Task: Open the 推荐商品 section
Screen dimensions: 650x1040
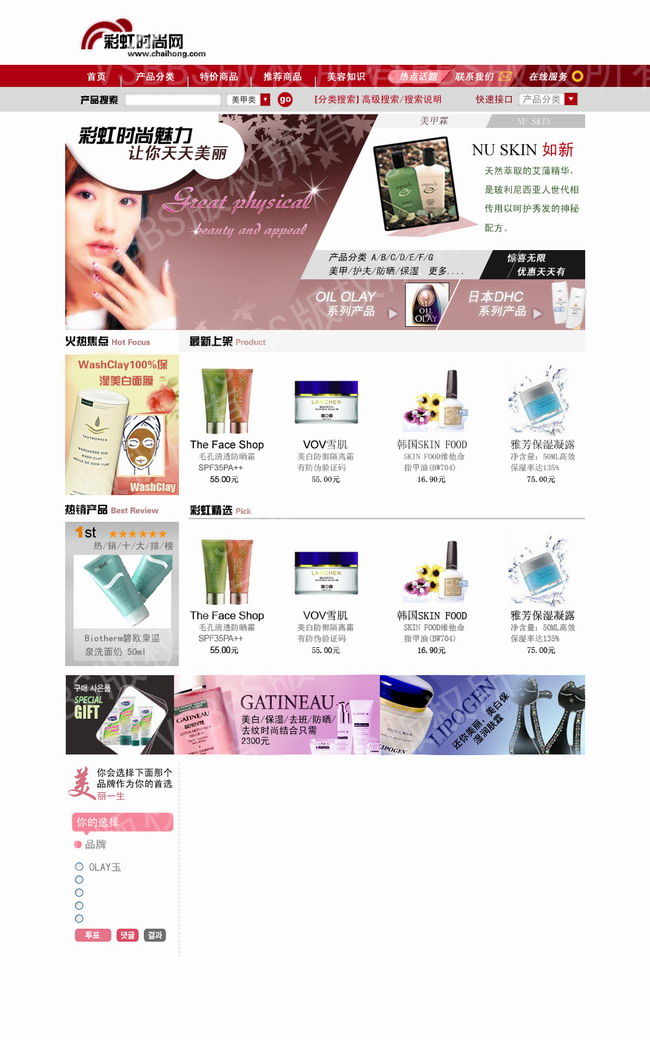Action: pos(282,77)
